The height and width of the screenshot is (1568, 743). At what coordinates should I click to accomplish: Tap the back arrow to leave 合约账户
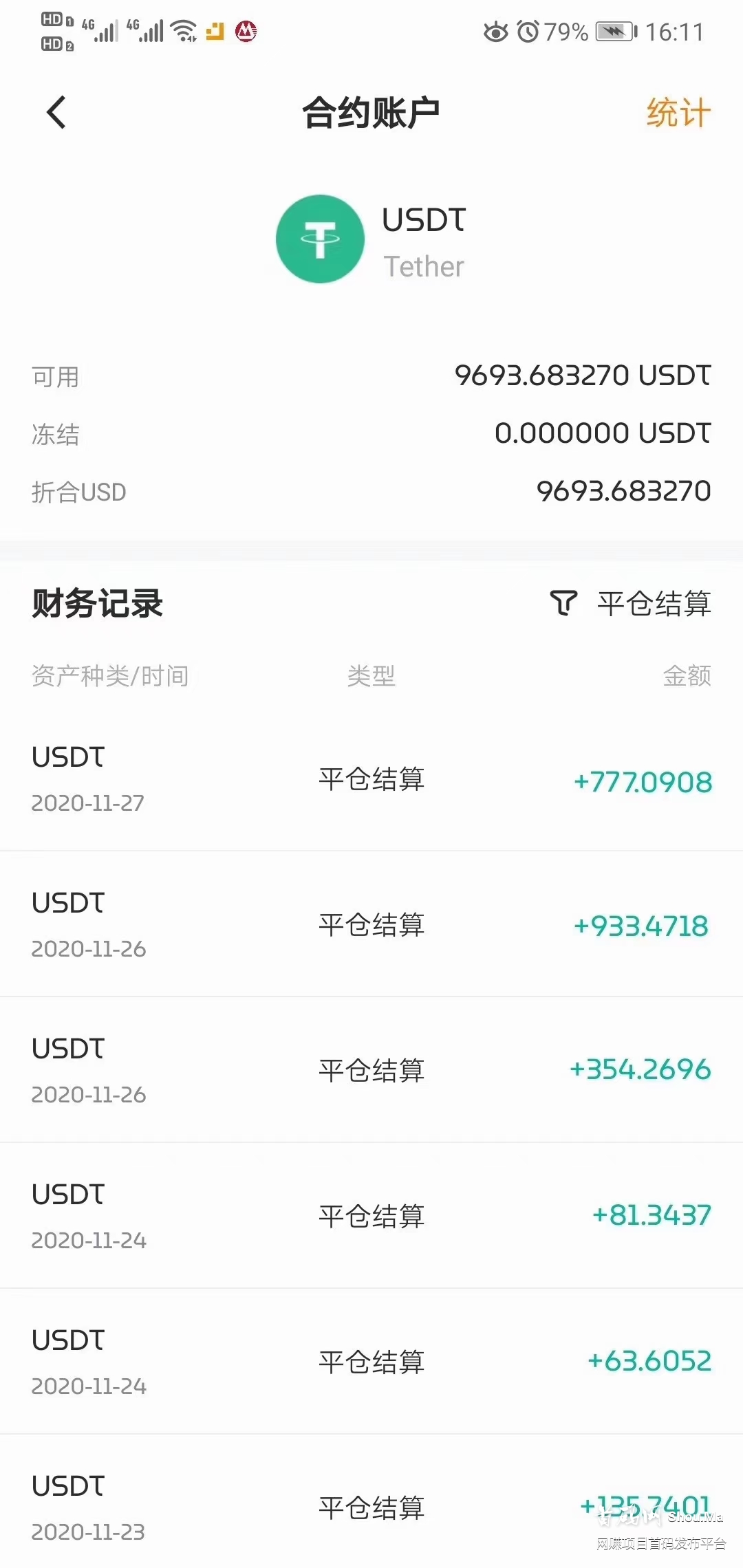55,112
